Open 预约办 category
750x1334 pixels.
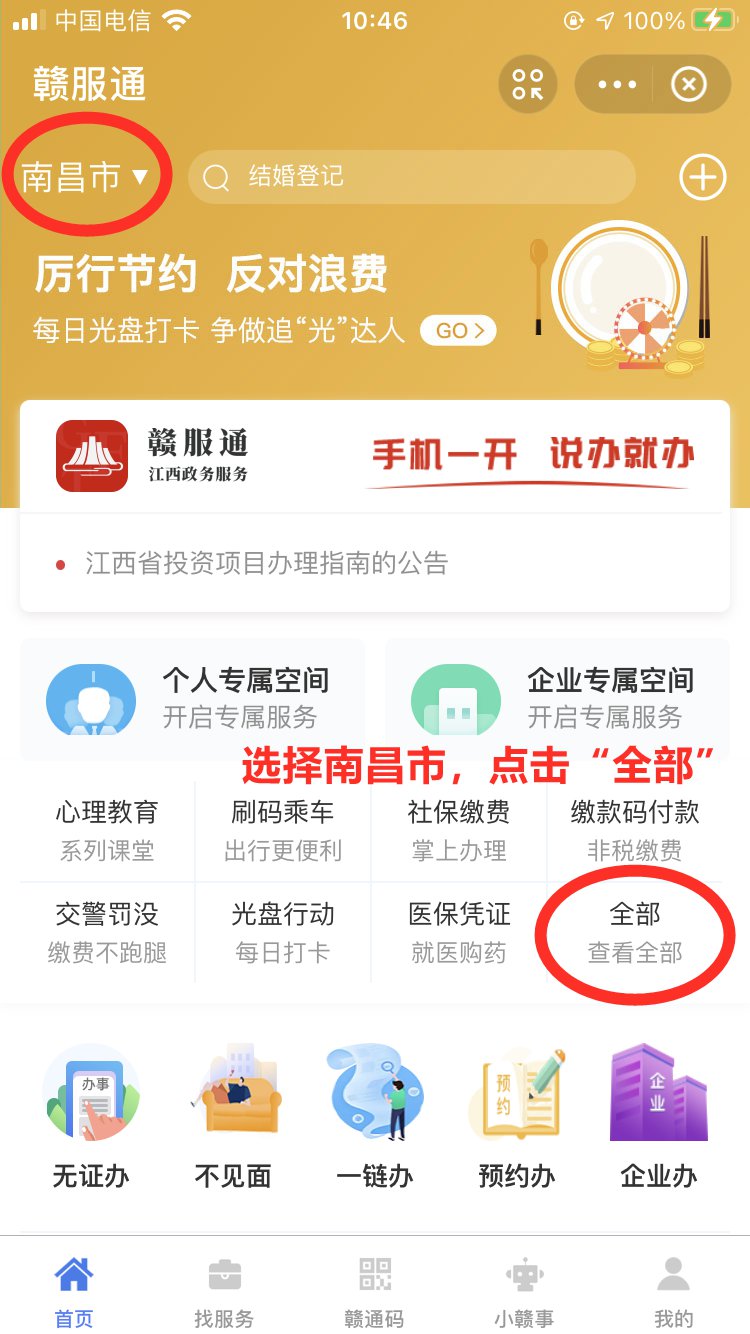[x=517, y=1117]
